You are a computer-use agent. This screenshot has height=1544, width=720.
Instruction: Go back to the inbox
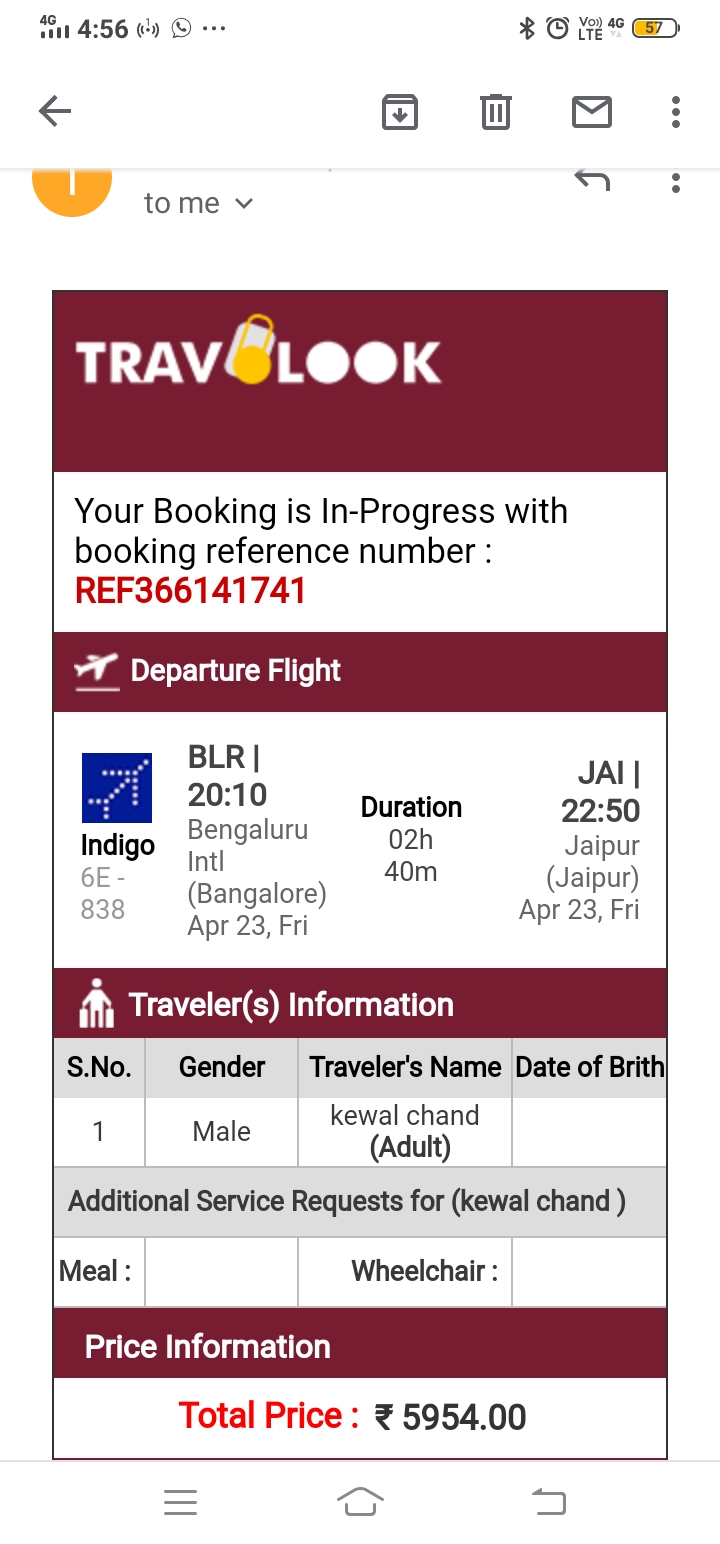click(x=55, y=112)
